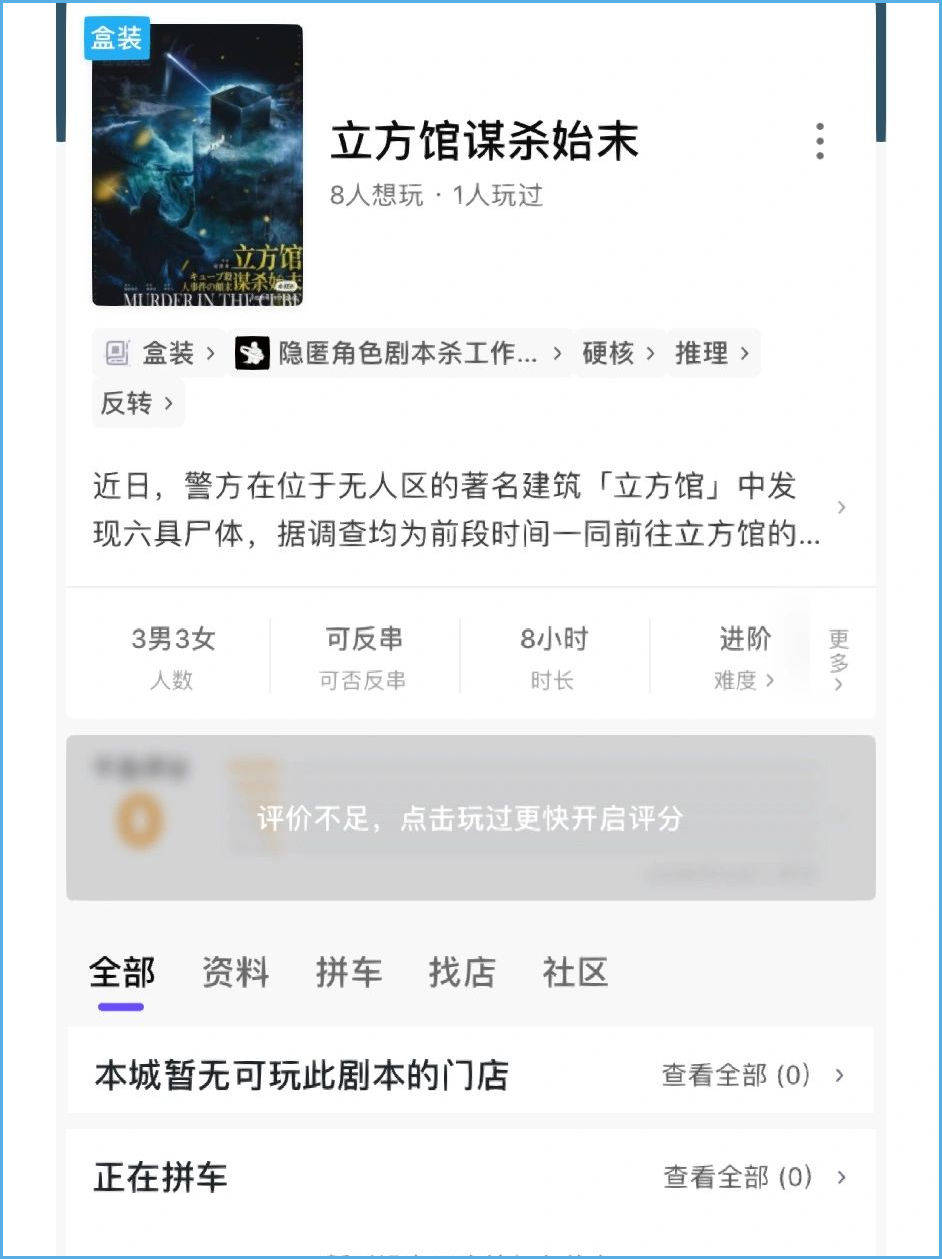
Task: View all stores offering this script
Action: [753, 1076]
